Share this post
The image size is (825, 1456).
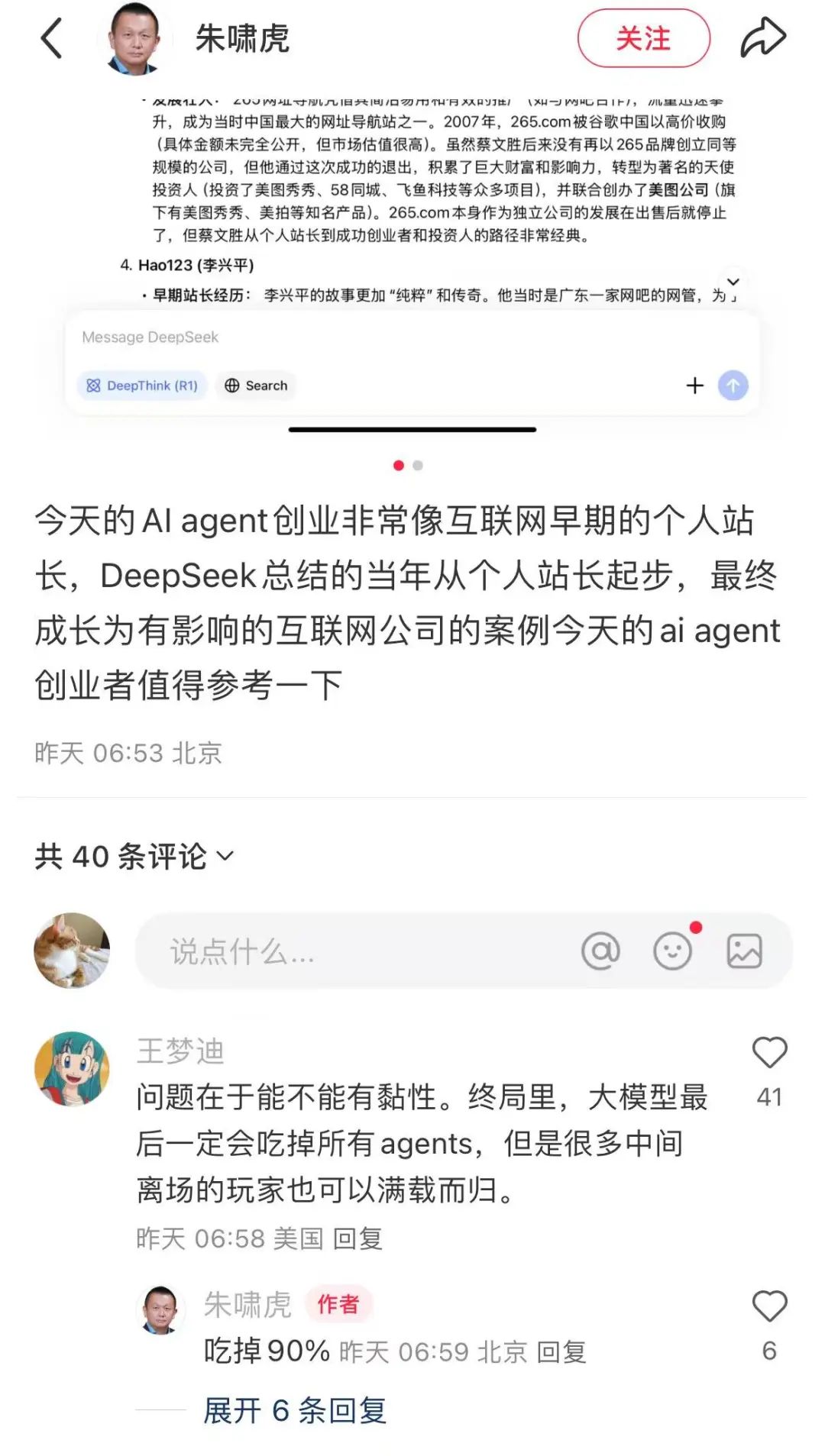click(x=762, y=38)
